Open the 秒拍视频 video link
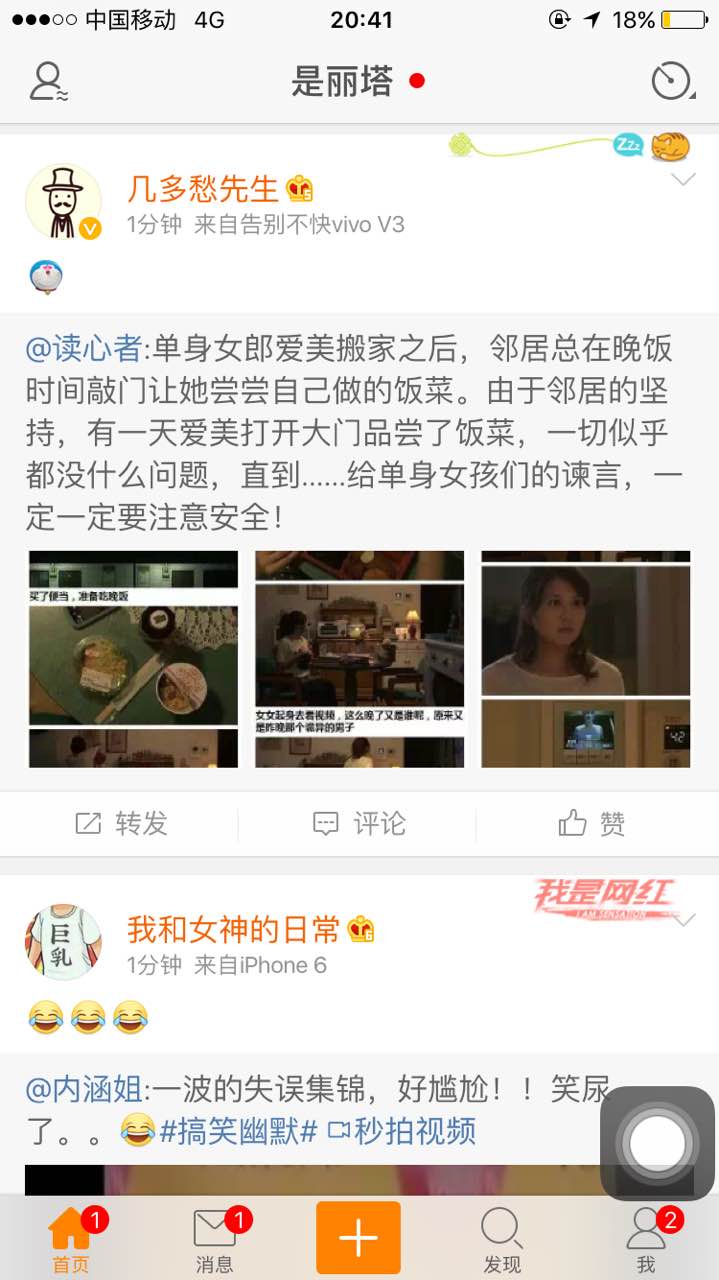The width and height of the screenshot is (719, 1280). pos(402,1131)
